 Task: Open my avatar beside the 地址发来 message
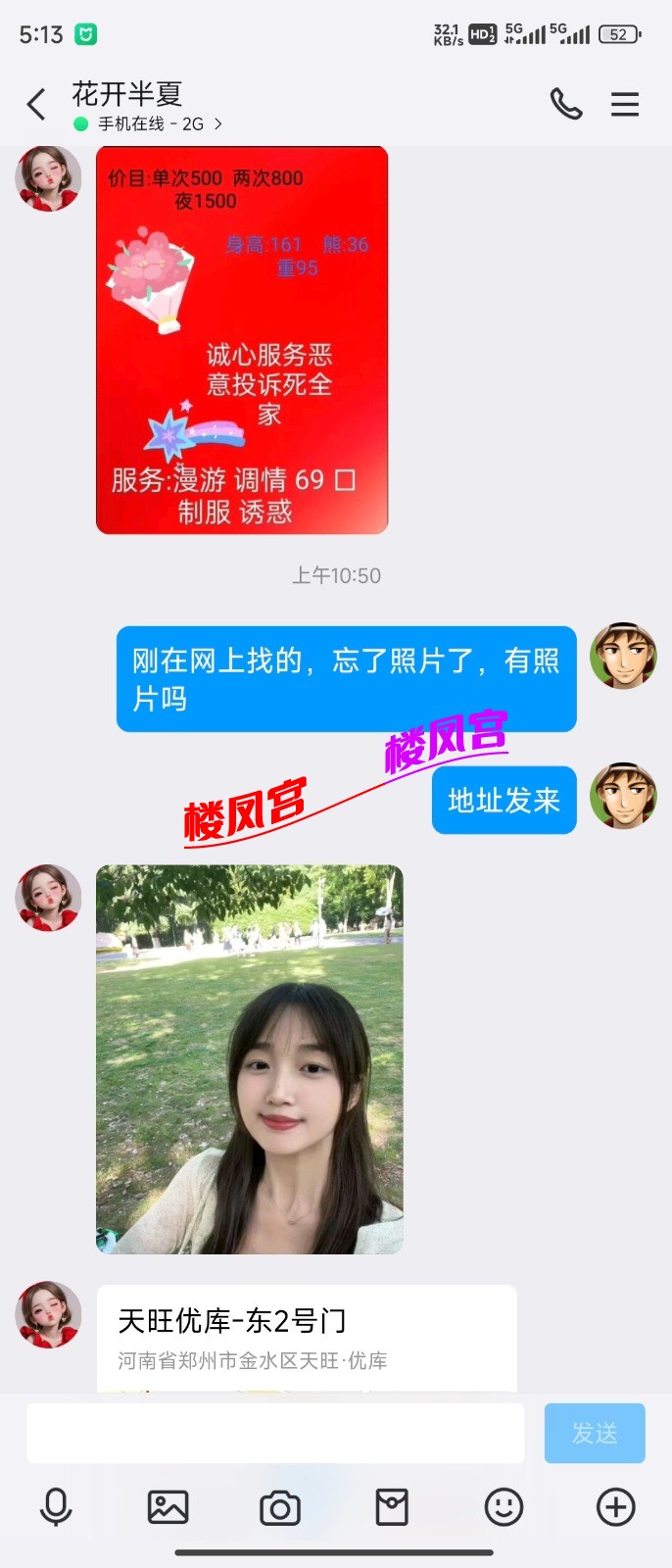click(623, 796)
